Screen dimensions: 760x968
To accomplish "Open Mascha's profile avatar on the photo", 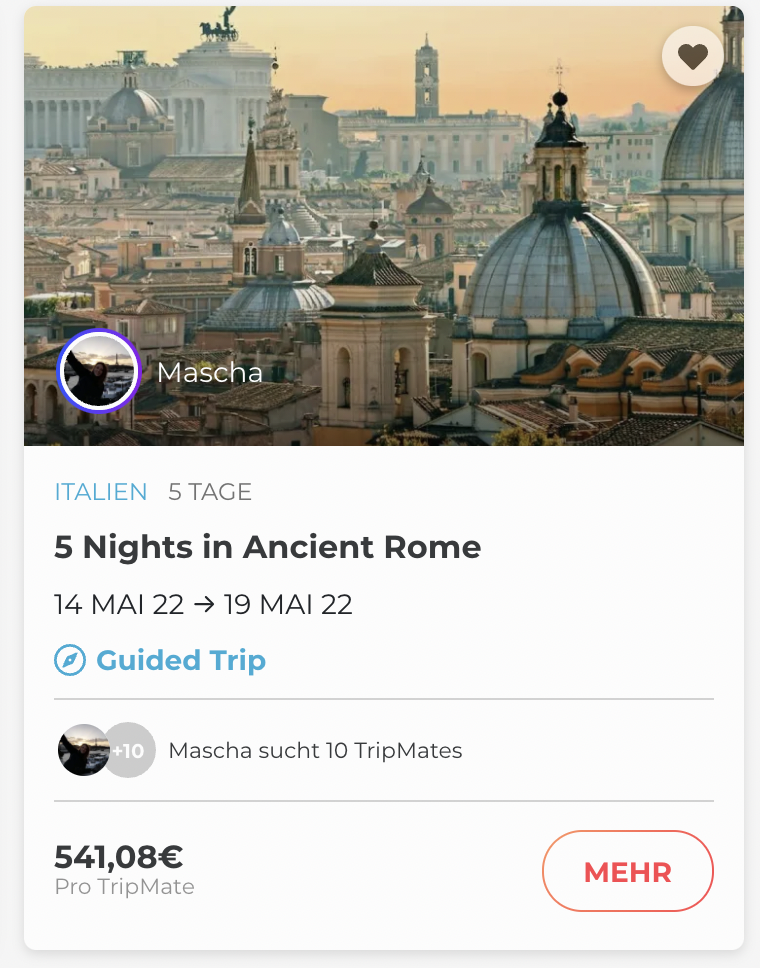I will point(98,371).
